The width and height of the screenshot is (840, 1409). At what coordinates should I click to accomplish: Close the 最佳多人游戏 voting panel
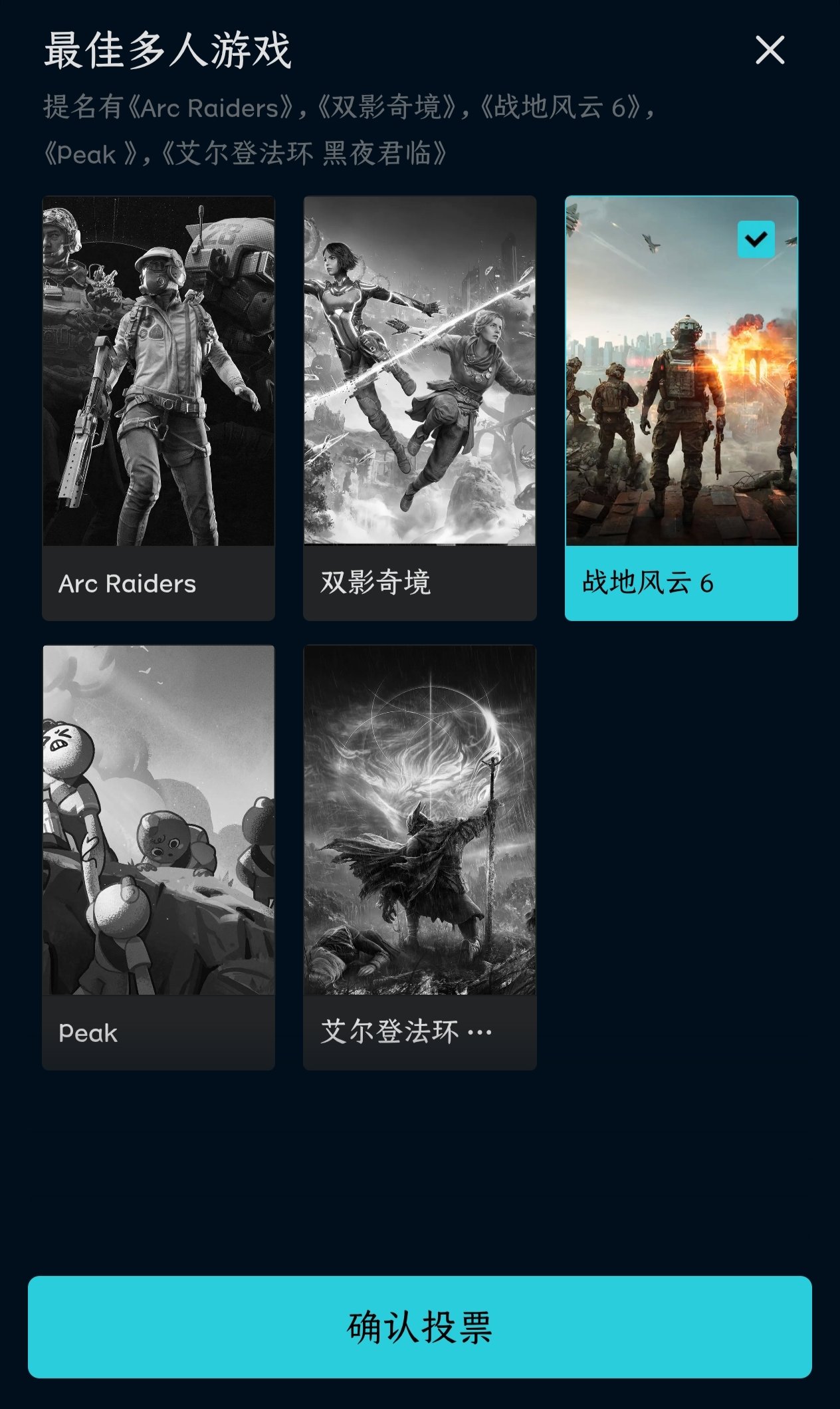770,51
